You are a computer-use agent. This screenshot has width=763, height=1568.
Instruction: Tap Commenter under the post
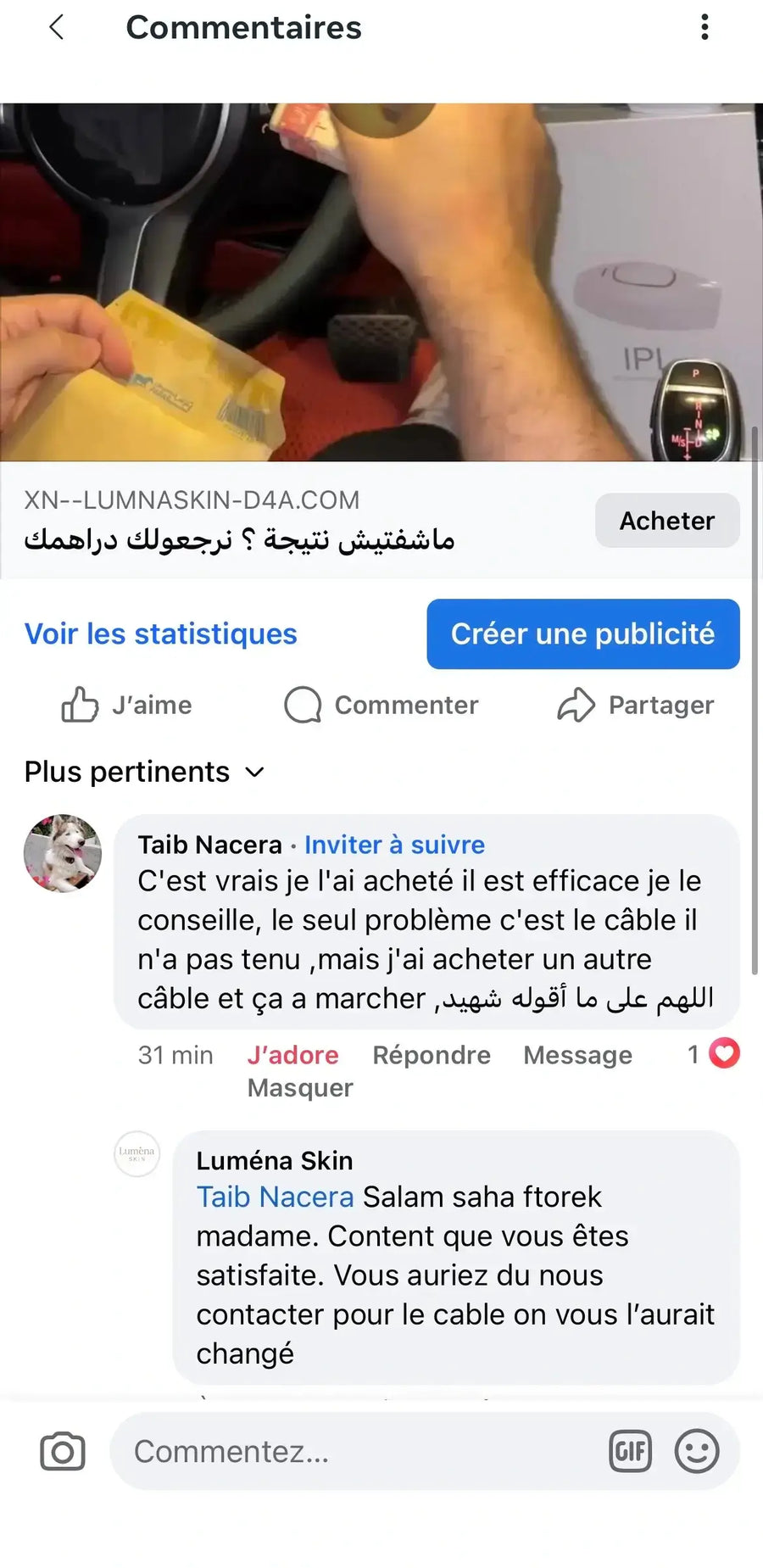[x=381, y=705]
